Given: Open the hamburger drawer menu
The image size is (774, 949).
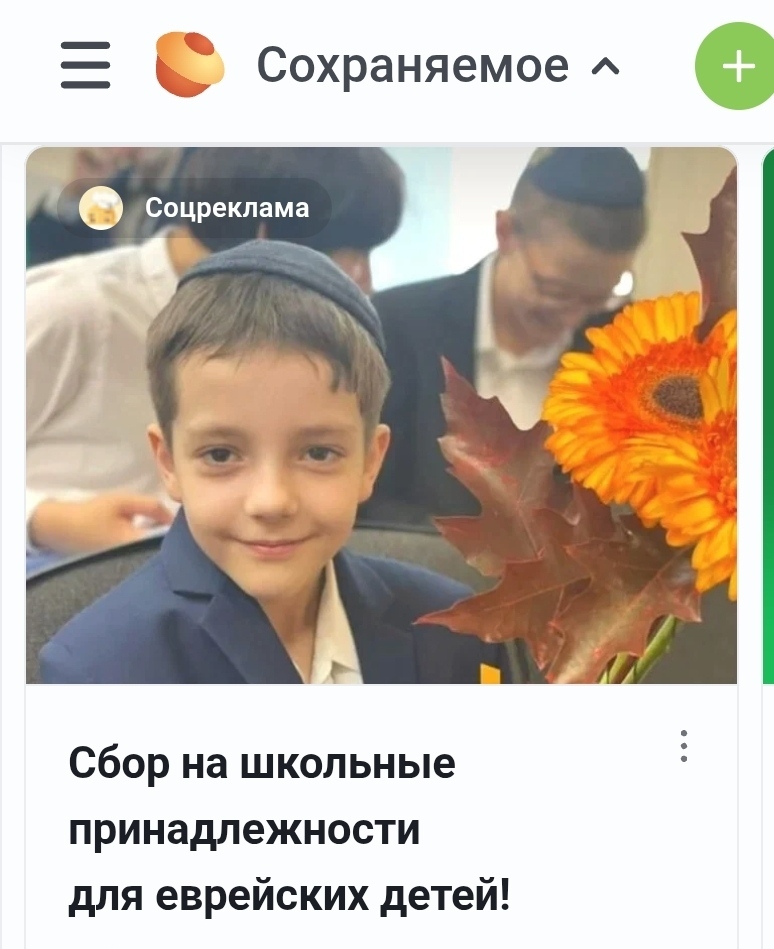Looking at the screenshot, I should pyautogui.click(x=85, y=65).
